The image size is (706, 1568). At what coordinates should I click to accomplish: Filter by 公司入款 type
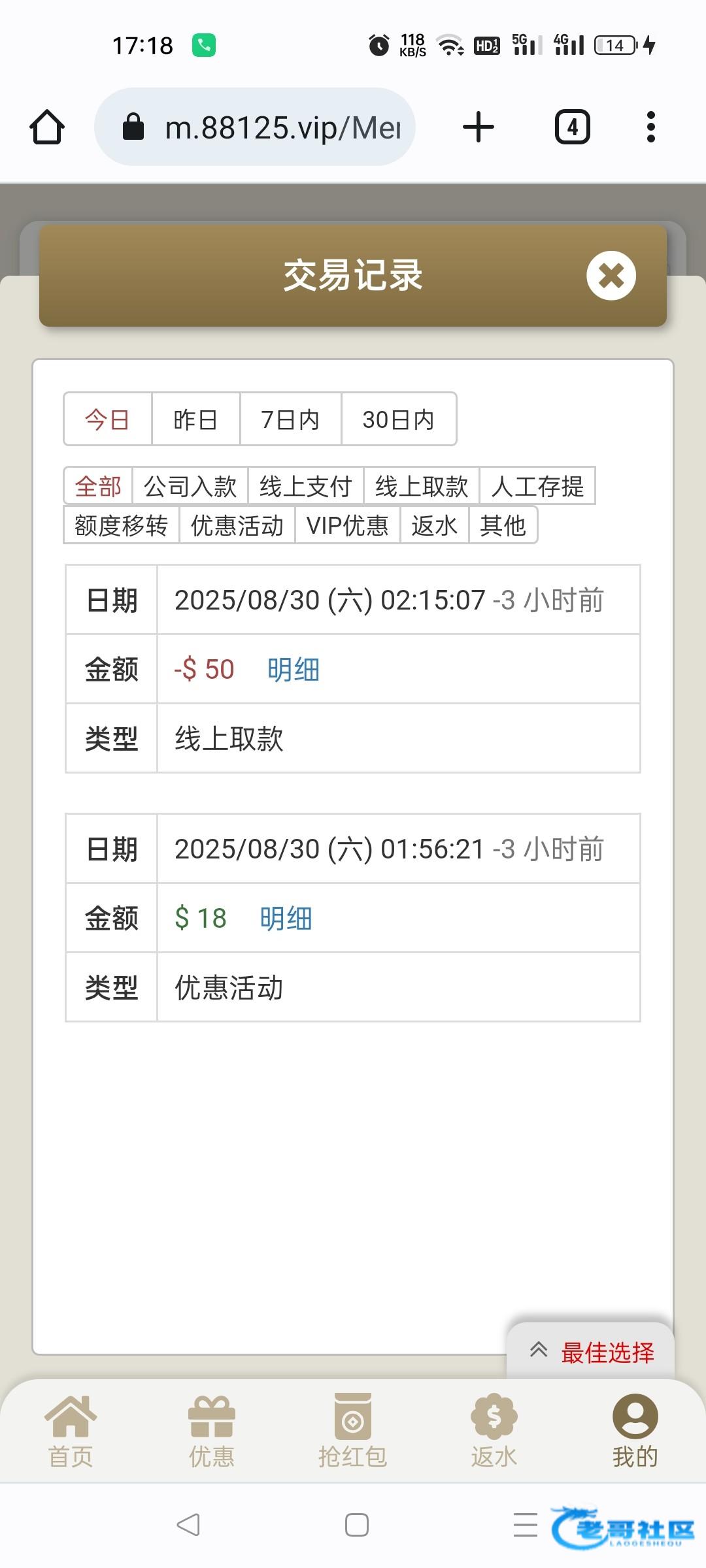pos(190,486)
